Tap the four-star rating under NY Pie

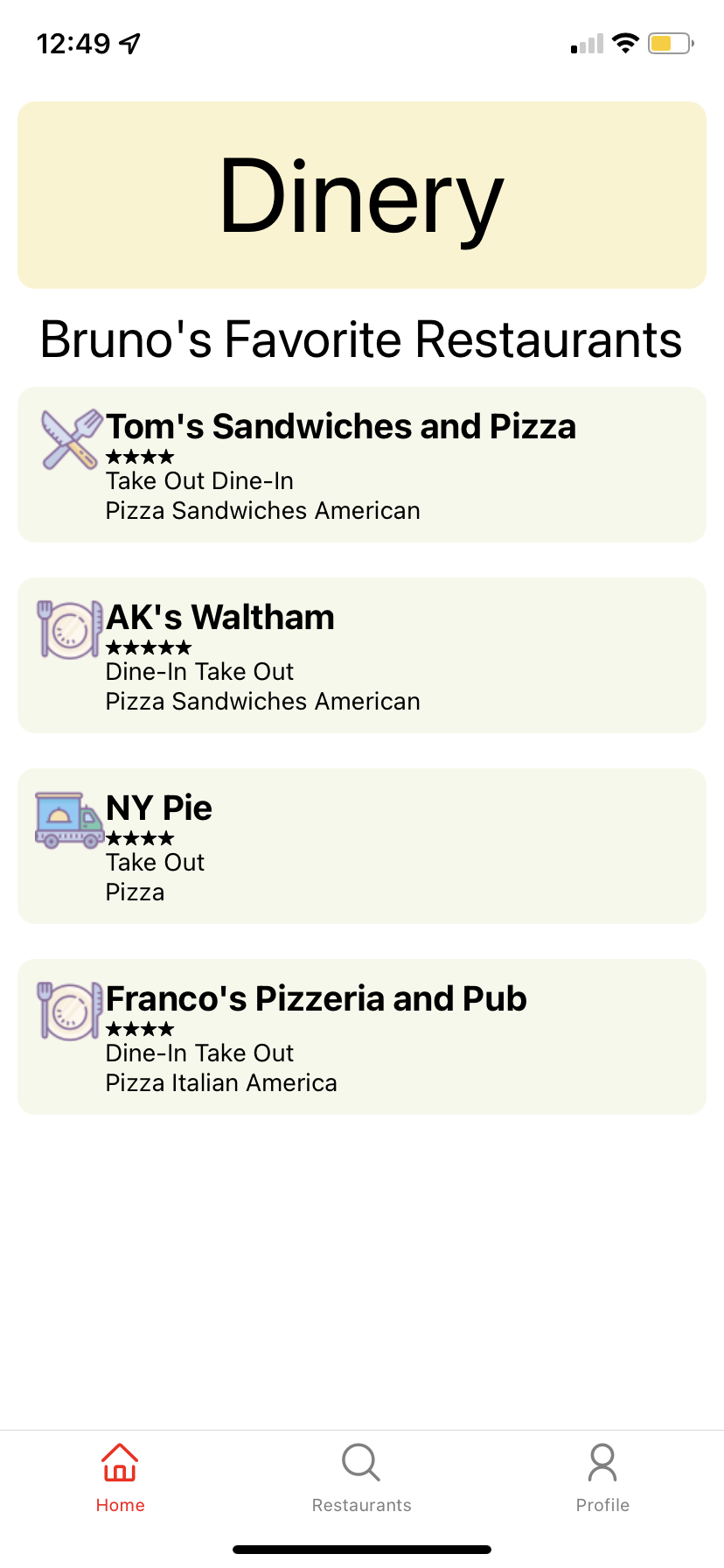click(x=138, y=837)
